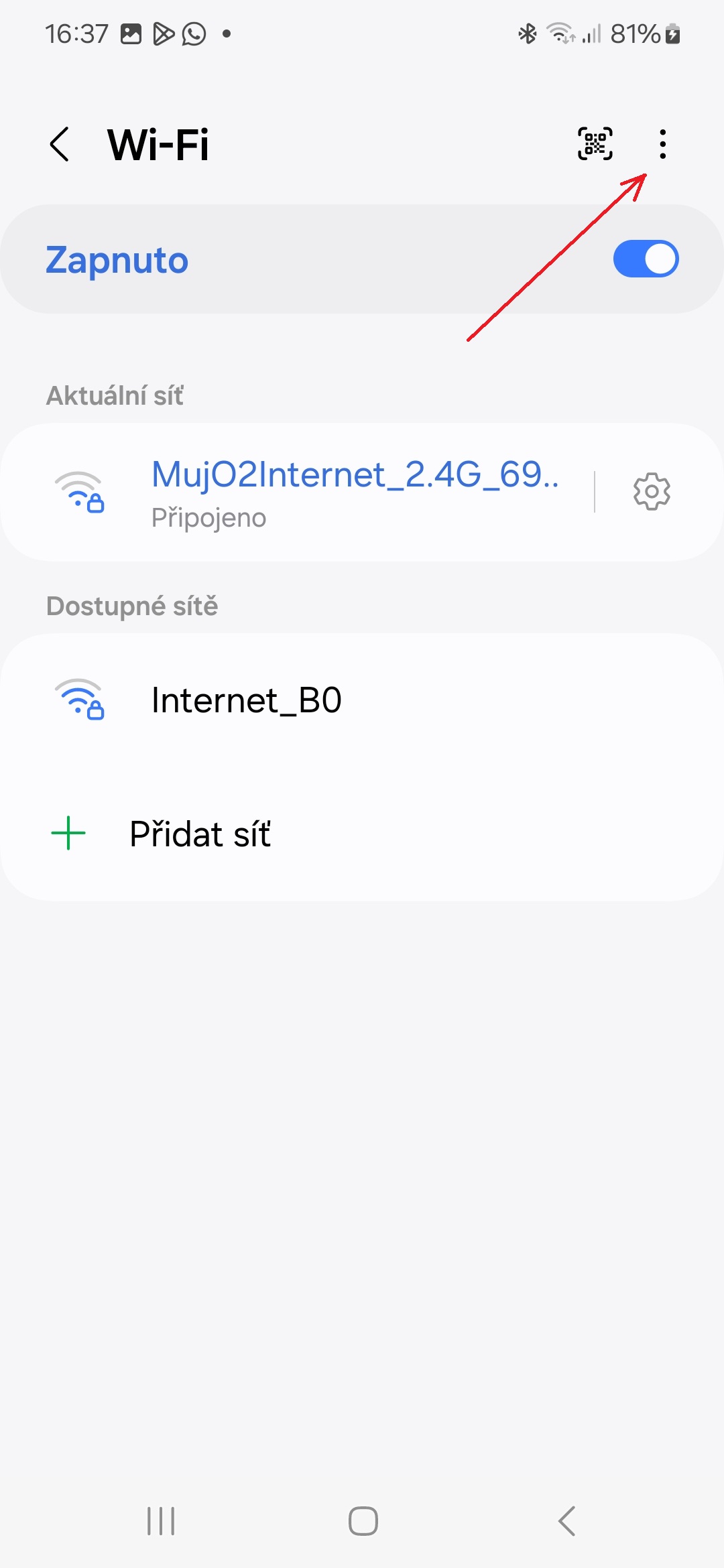Connect to Internet_B0 network
Viewport: 724px width, 1568px height.
(x=362, y=700)
